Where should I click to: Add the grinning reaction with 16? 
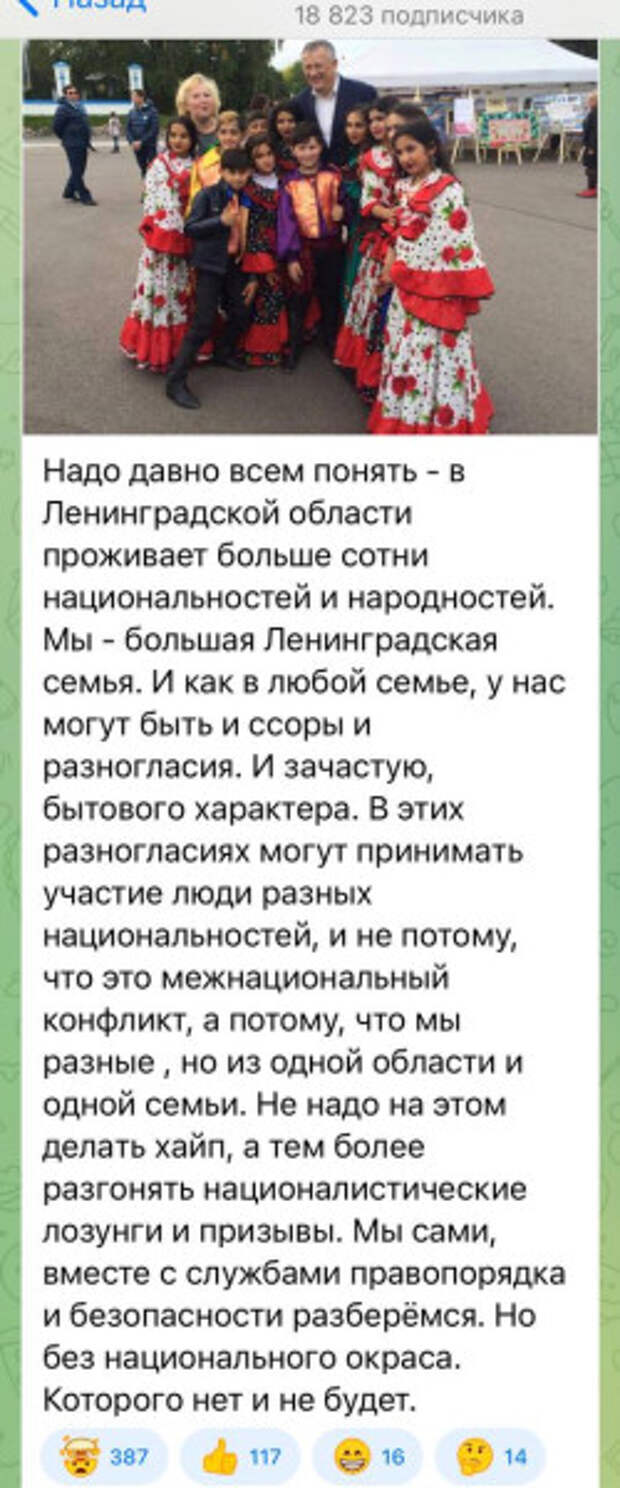[x=368, y=1457]
